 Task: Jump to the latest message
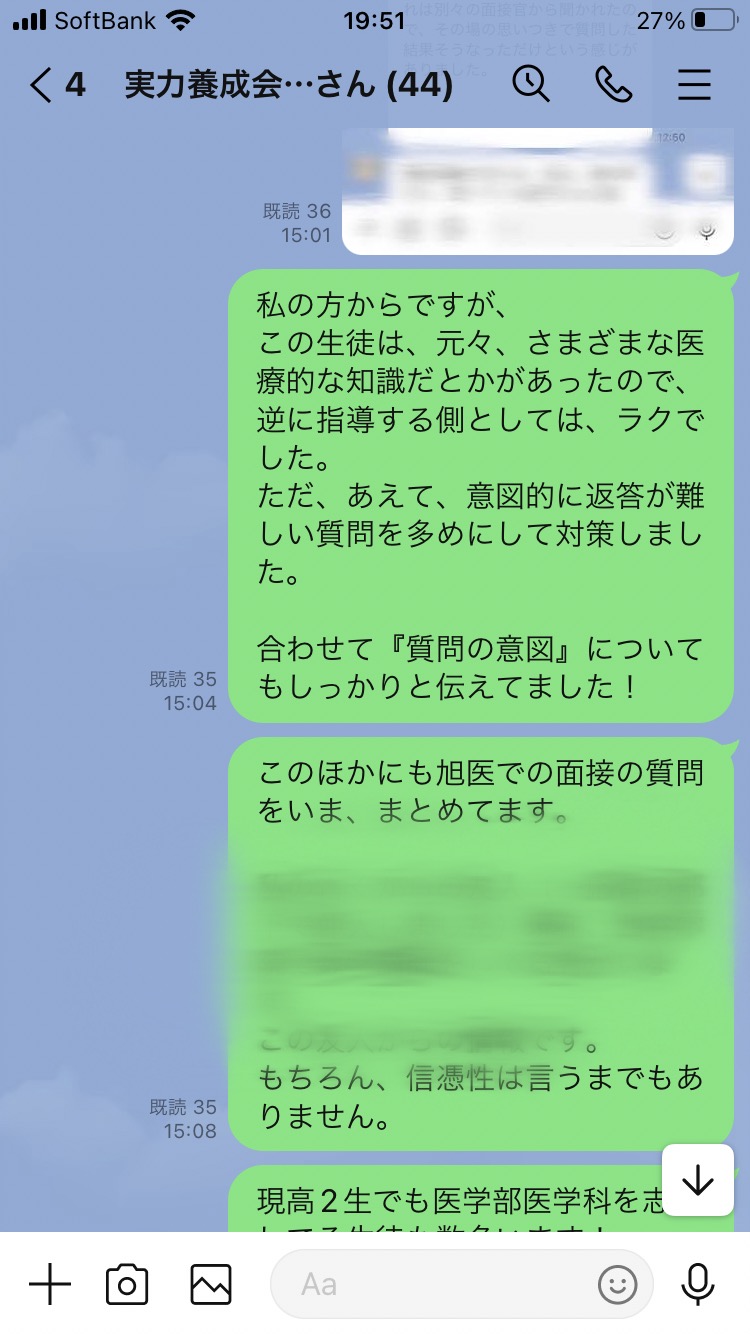[x=698, y=1180]
